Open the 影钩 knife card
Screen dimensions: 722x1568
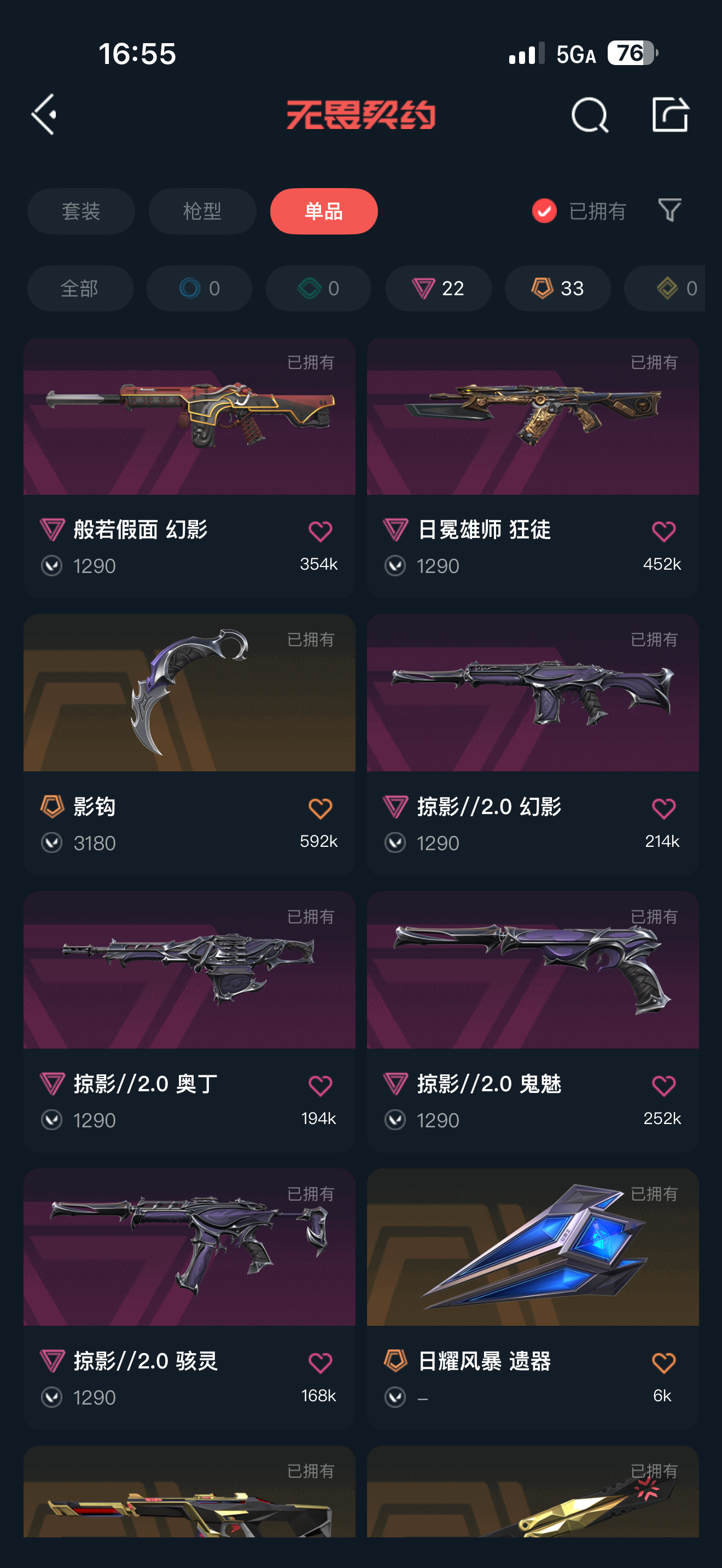click(x=189, y=700)
